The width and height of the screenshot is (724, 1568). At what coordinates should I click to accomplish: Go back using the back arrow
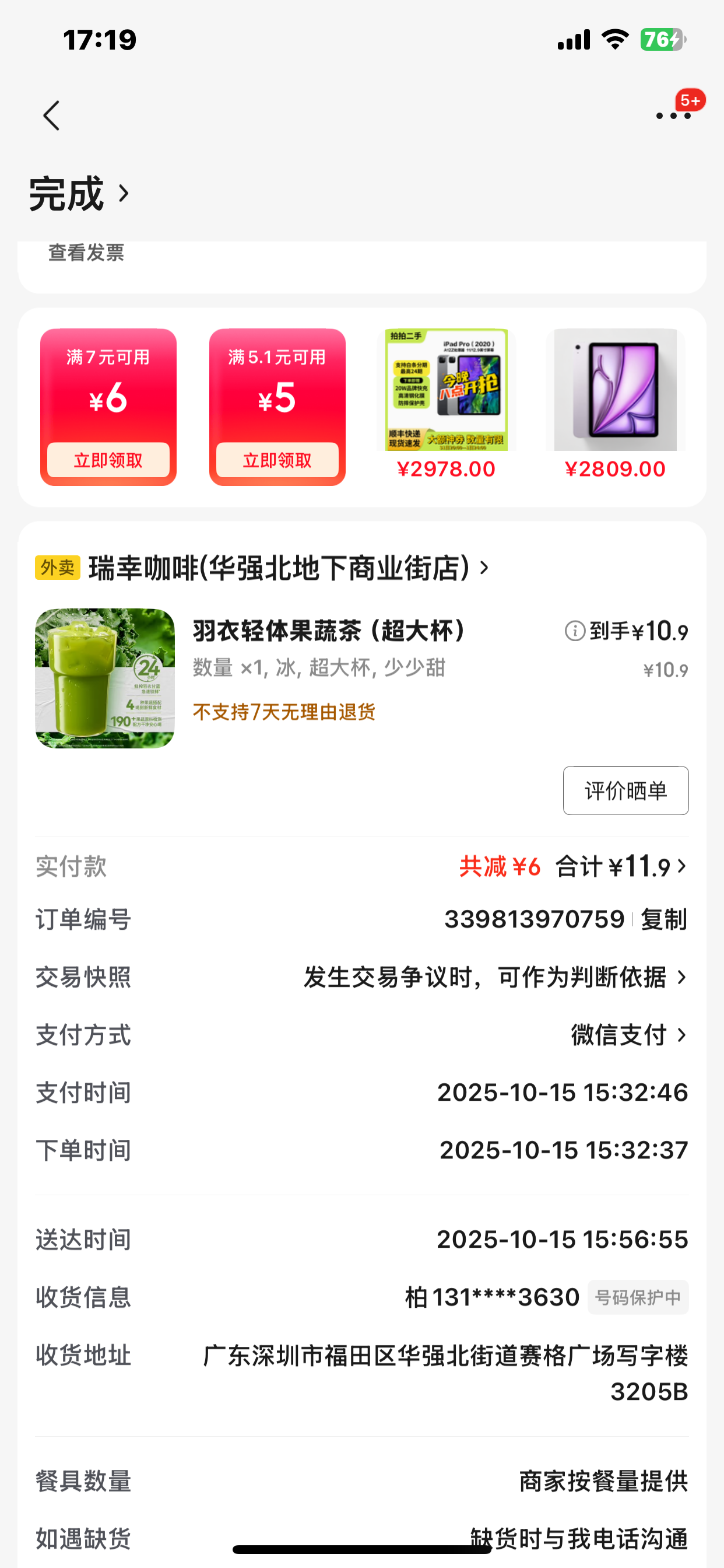[x=52, y=116]
